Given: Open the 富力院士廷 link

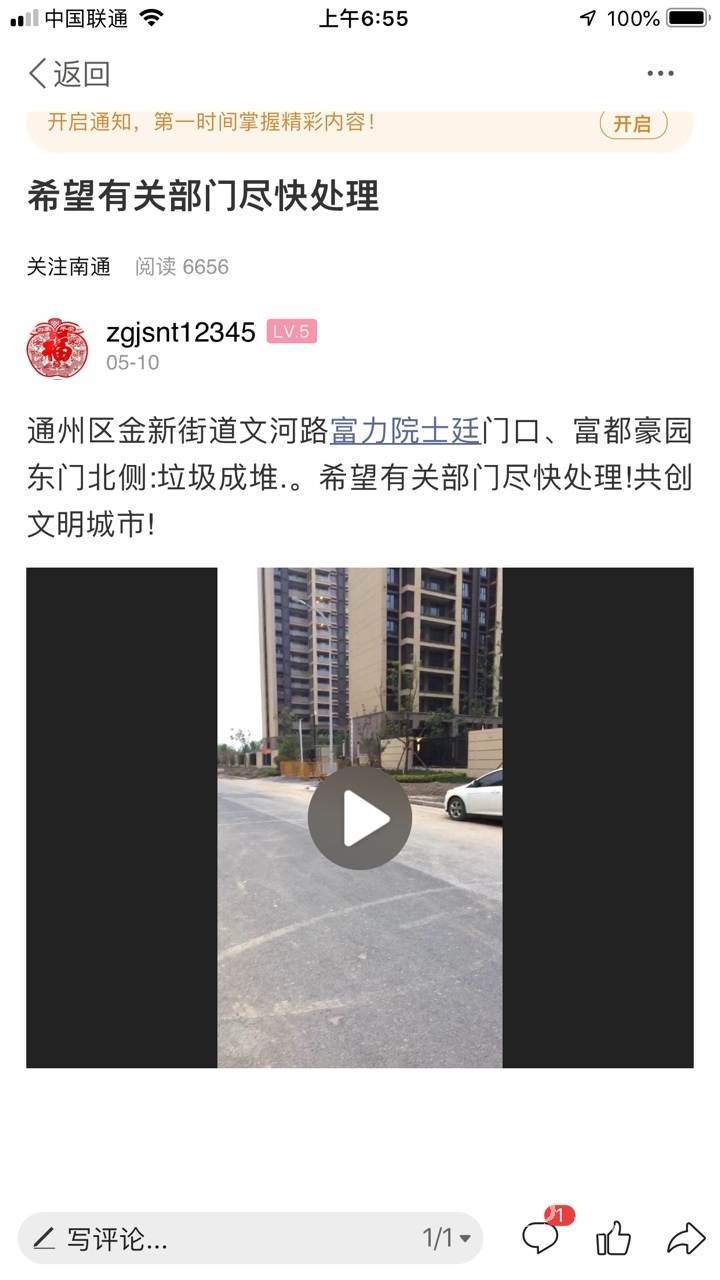Looking at the screenshot, I should (x=404, y=432).
